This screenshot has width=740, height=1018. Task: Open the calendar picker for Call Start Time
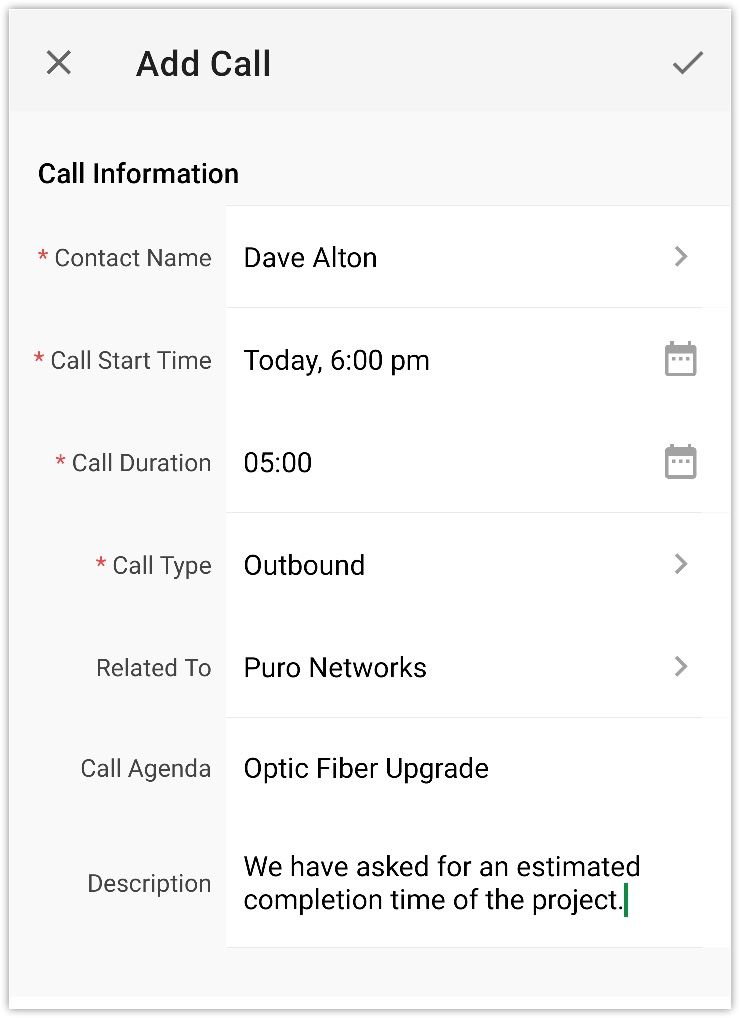pos(680,359)
